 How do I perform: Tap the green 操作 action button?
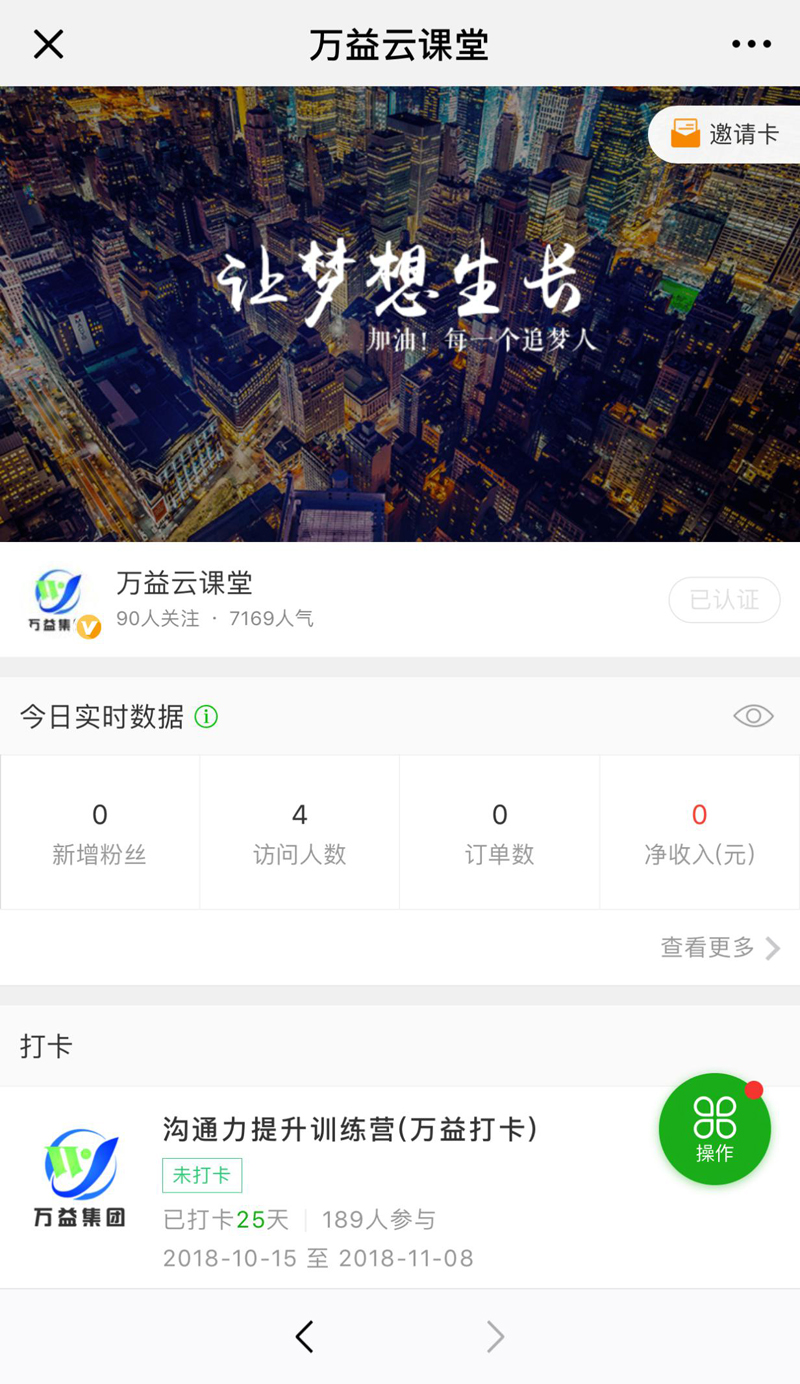pos(714,1128)
